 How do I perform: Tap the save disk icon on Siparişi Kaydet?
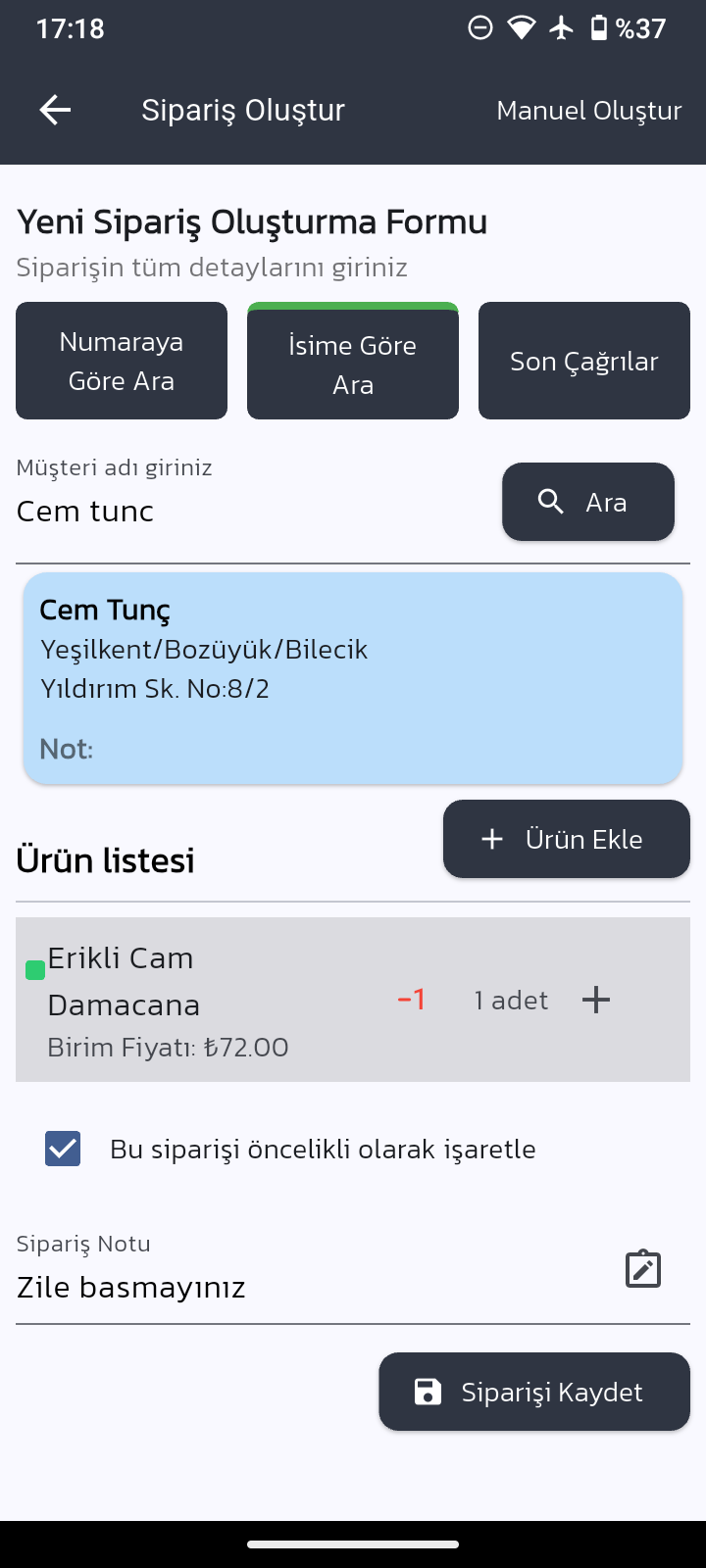coord(429,1391)
